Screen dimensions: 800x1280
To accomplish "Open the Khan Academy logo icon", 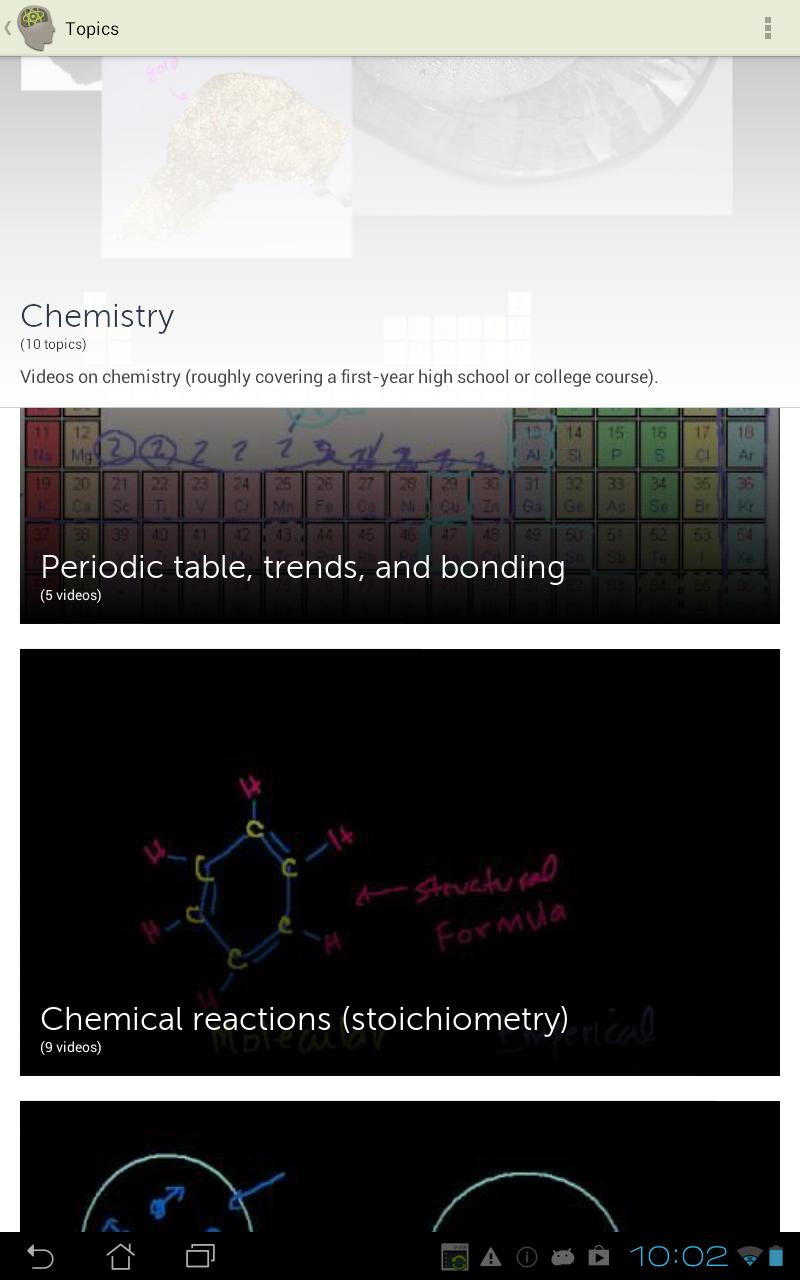I will click(x=37, y=28).
